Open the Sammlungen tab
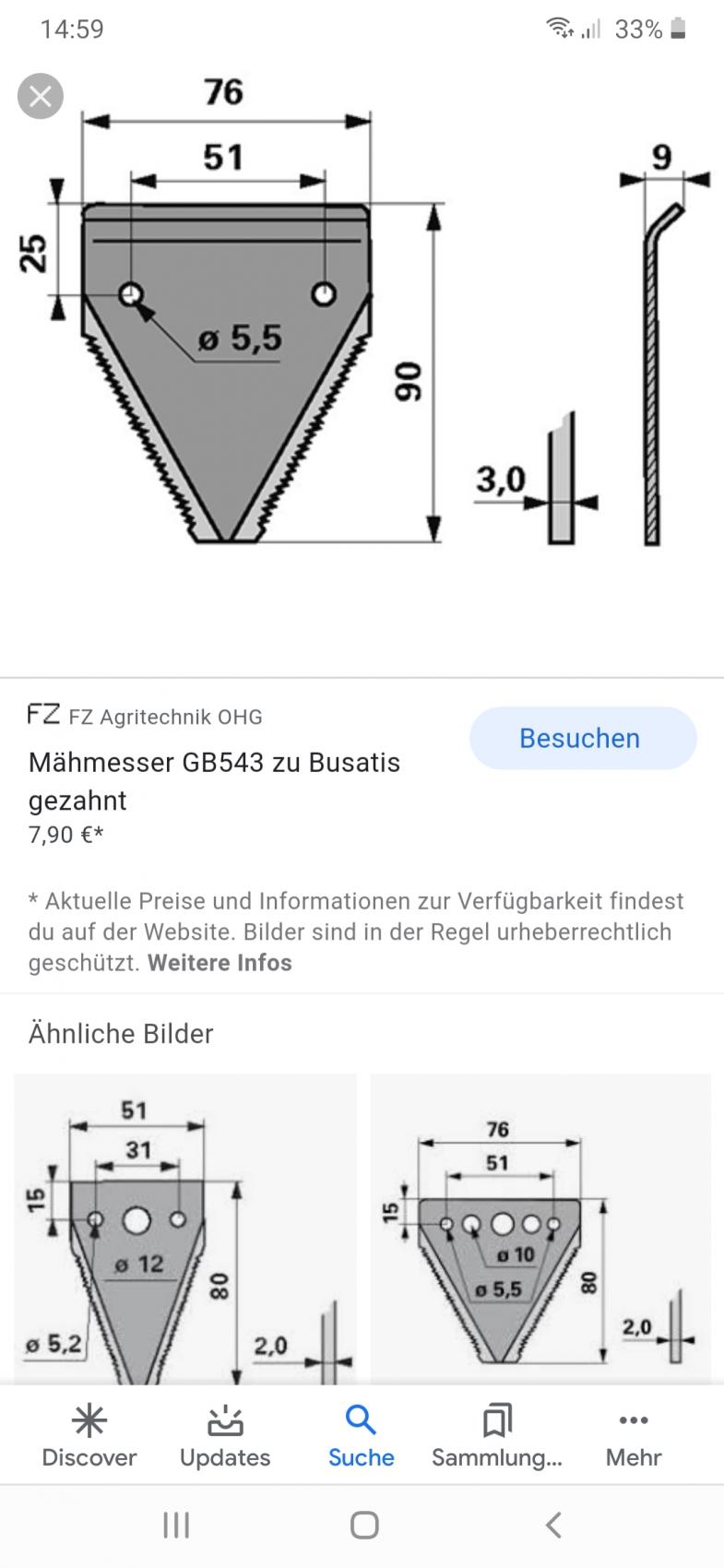 coord(497,1436)
